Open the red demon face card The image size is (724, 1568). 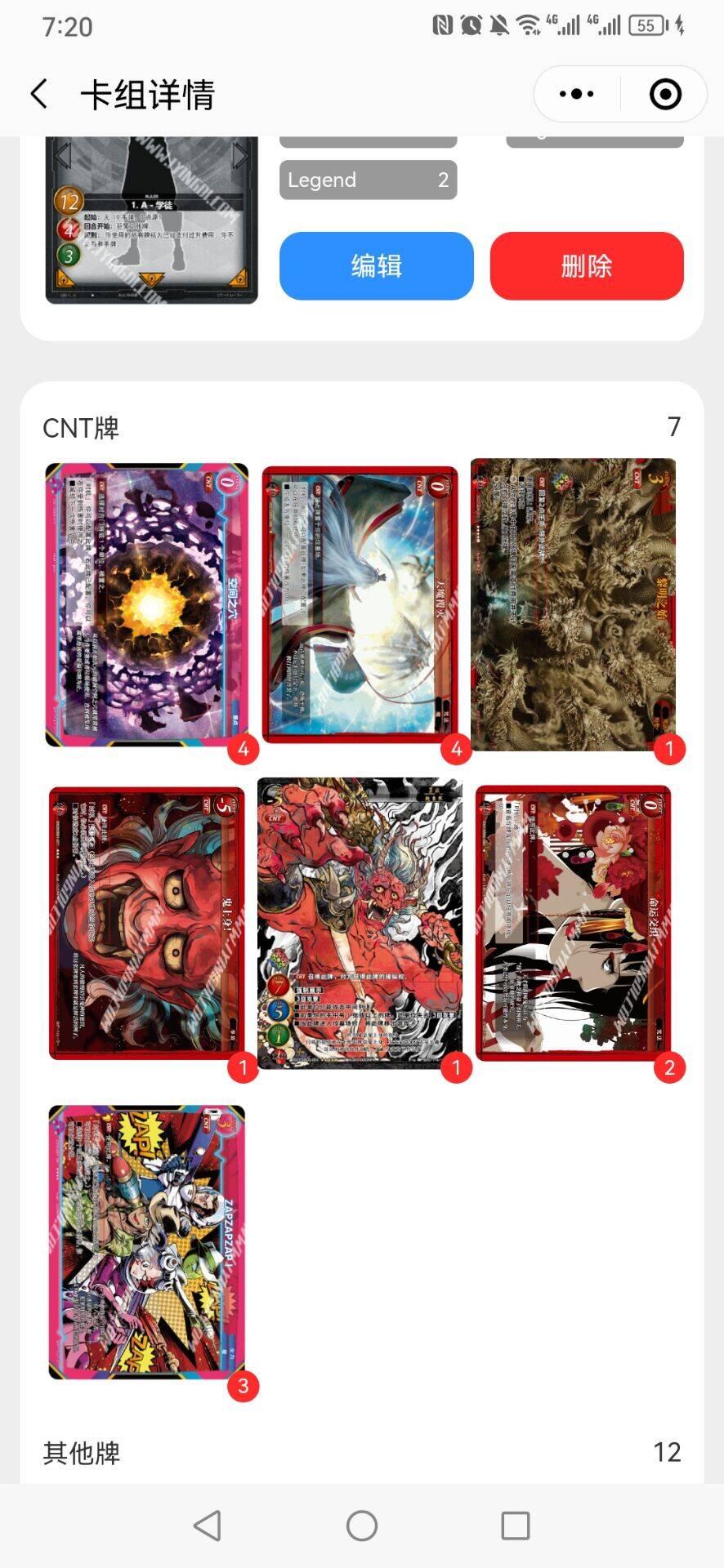coord(147,924)
